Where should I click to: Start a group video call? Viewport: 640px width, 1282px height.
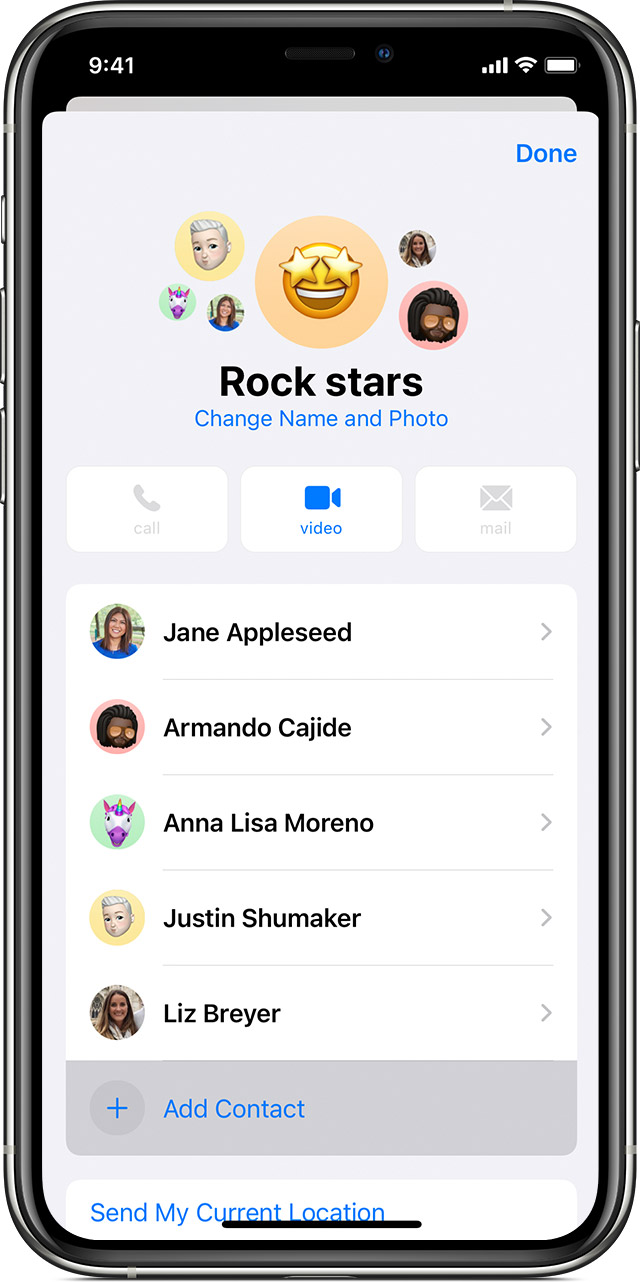tap(321, 509)
